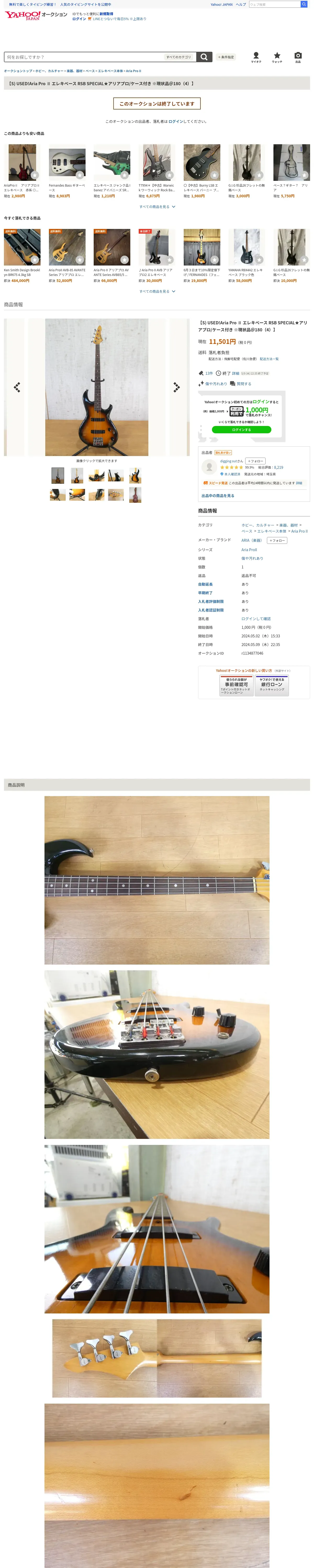Open マイオク my auctions icon
This screenshot has width=314, height=1568.
pos(256,57)
